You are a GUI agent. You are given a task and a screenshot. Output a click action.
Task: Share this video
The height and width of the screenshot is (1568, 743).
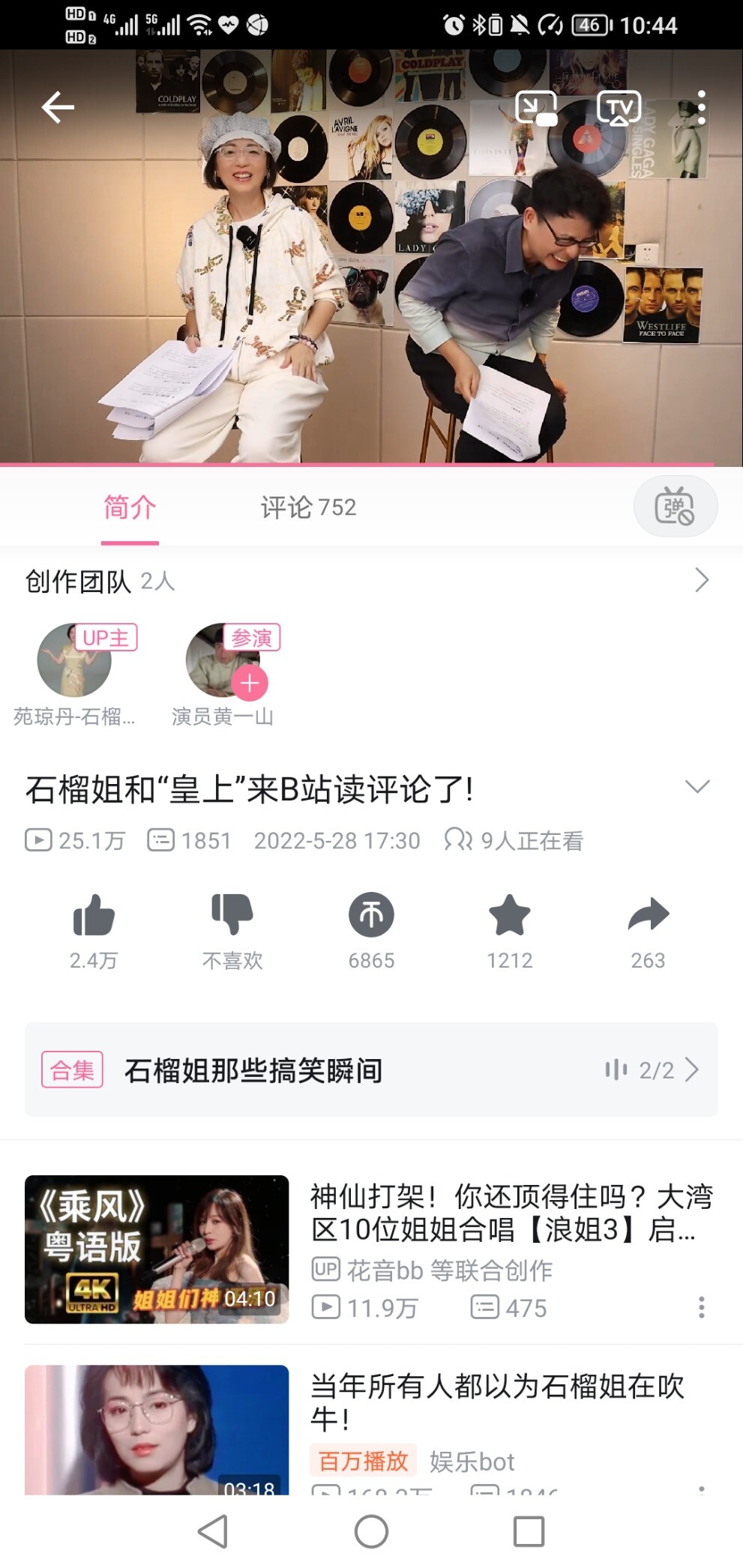(x=648, y=915)
